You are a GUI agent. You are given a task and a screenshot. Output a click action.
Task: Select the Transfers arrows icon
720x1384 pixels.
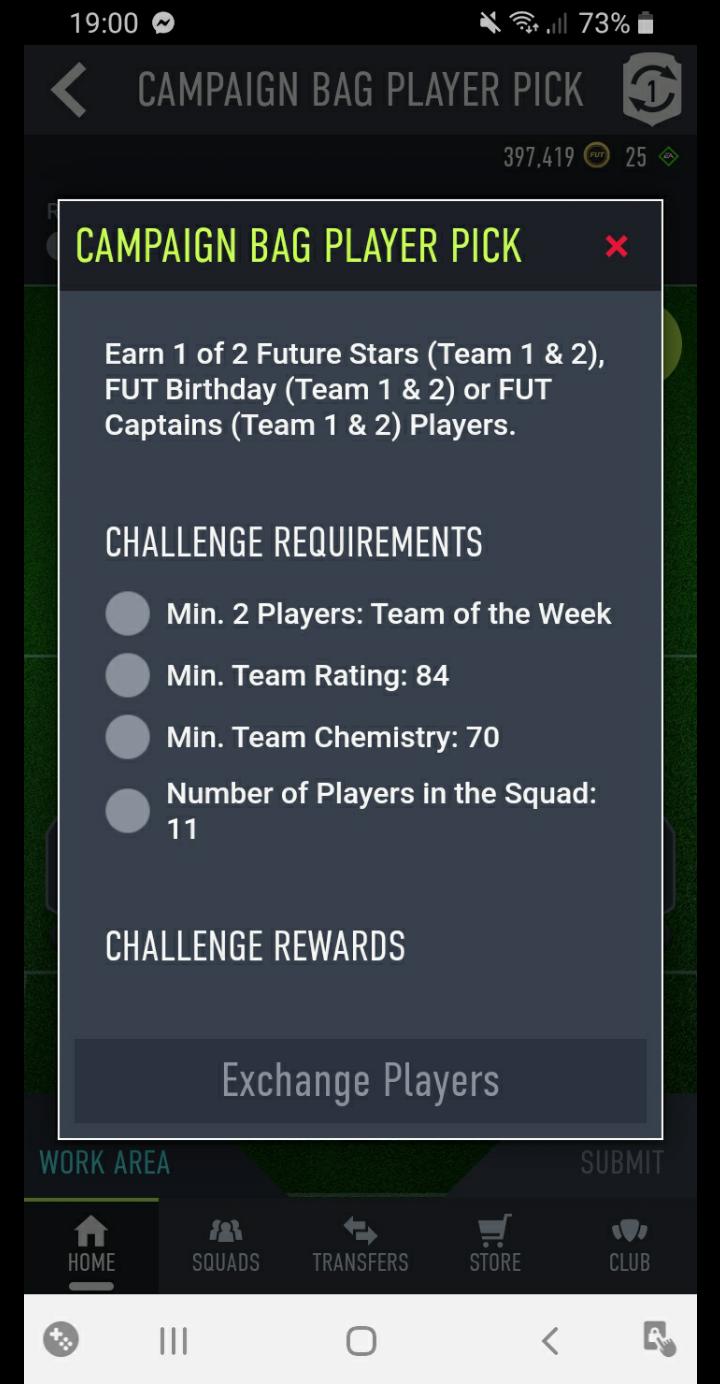pyautogui.click(x=360, y=1245)
